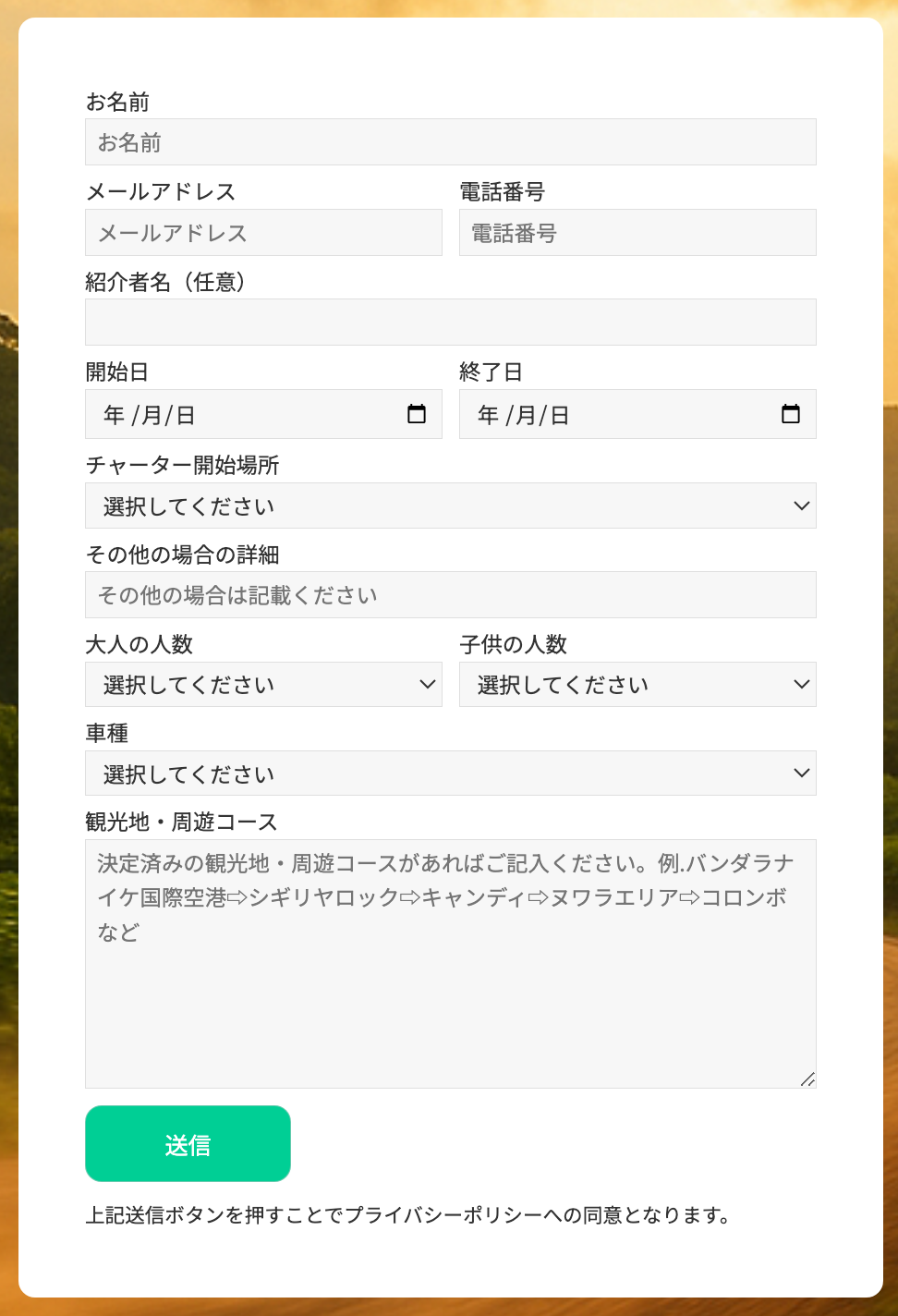Tap the お名前 name field
The height and width of the screenshot is (1316, 898).
pos(450,142)
